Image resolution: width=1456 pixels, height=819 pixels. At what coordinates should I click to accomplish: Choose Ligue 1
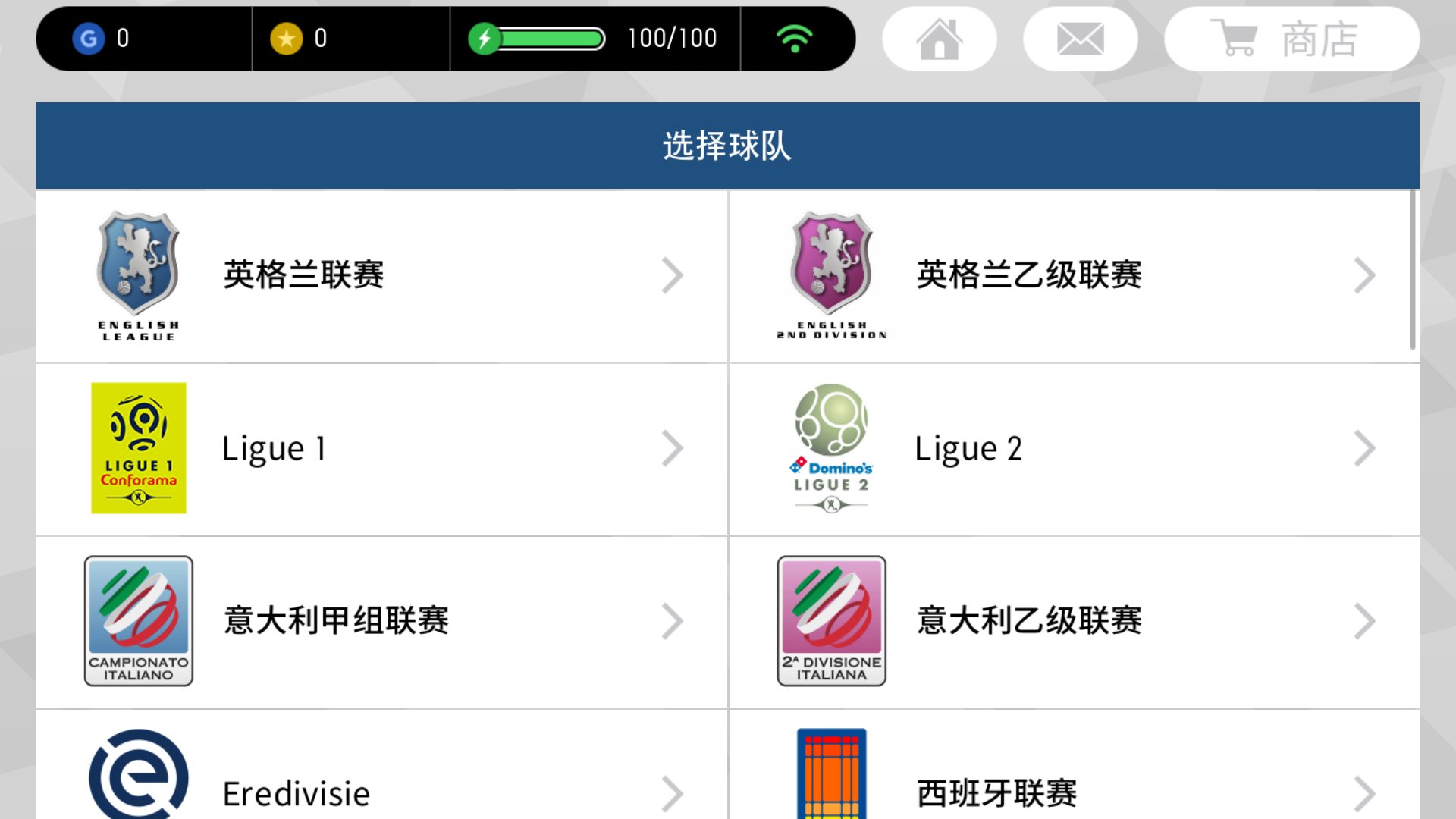[x=381, y=448]
